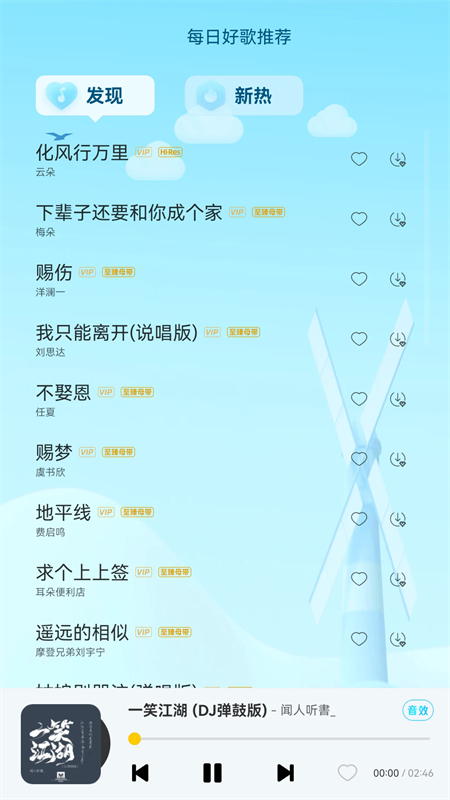The height and width of the screenshot is (800, 450).
Task: Download 我只能离开(说唱版)
Action: (x=398, y=339)
